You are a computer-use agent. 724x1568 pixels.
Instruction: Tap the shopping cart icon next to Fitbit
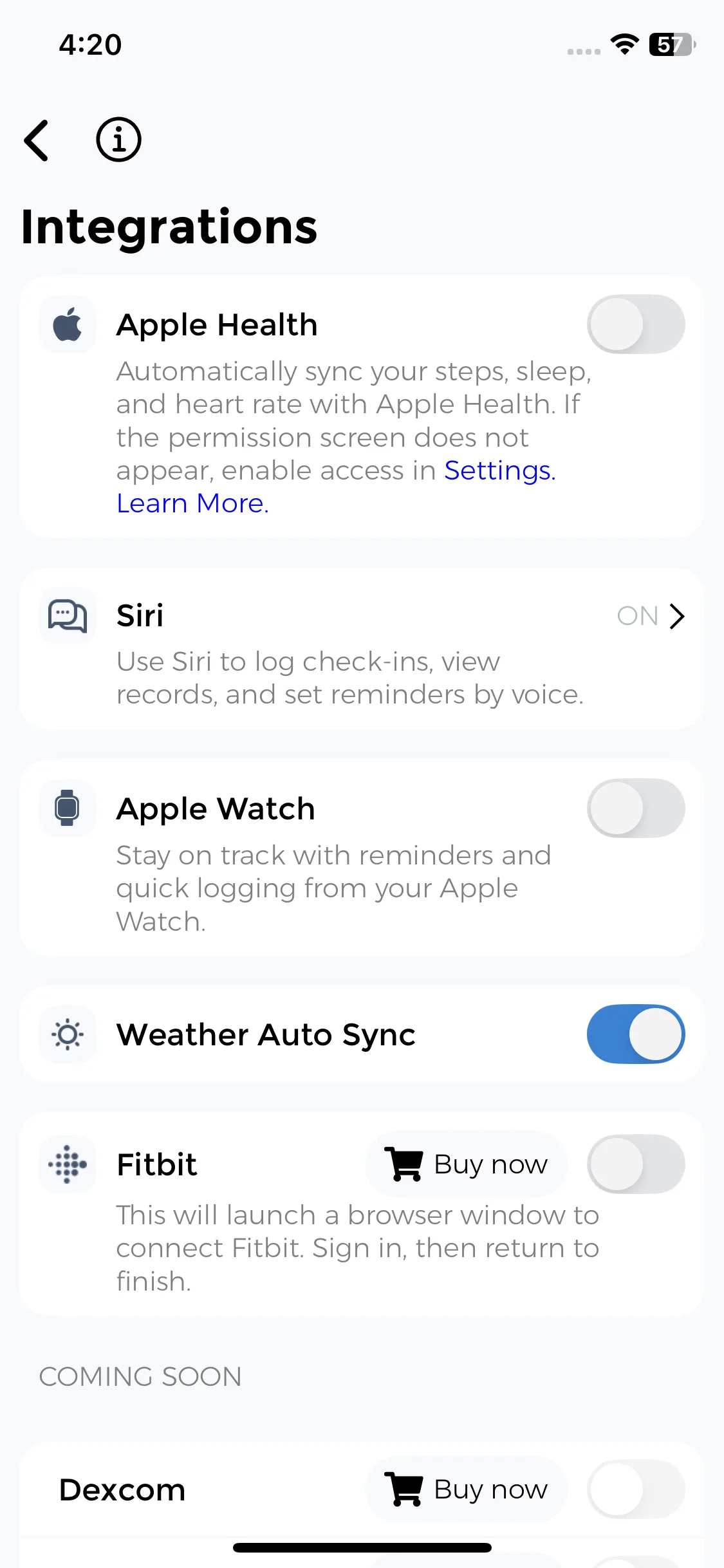[405, 1164]
